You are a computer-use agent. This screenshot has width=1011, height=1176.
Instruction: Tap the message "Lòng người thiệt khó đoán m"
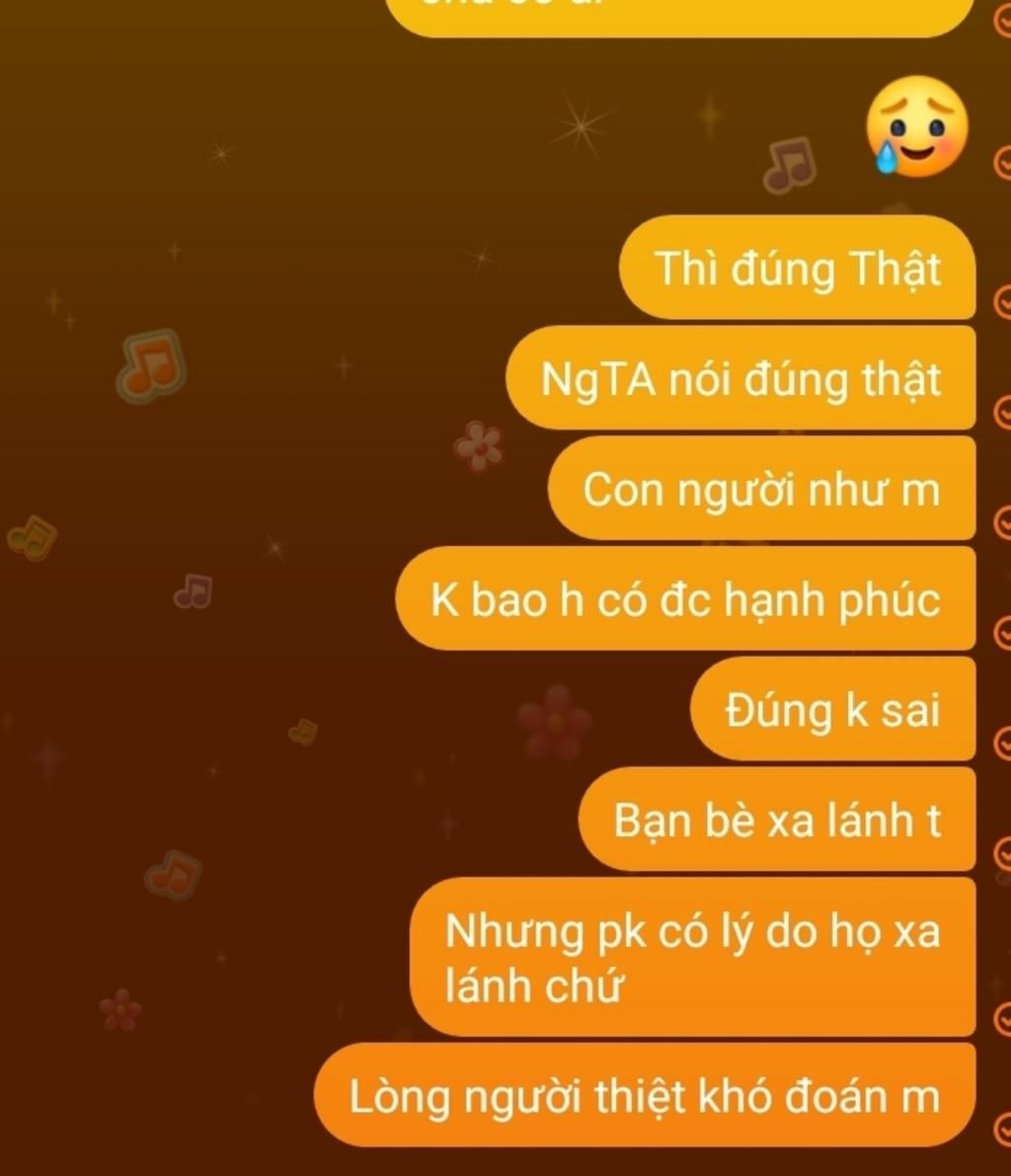(645, 1096)
